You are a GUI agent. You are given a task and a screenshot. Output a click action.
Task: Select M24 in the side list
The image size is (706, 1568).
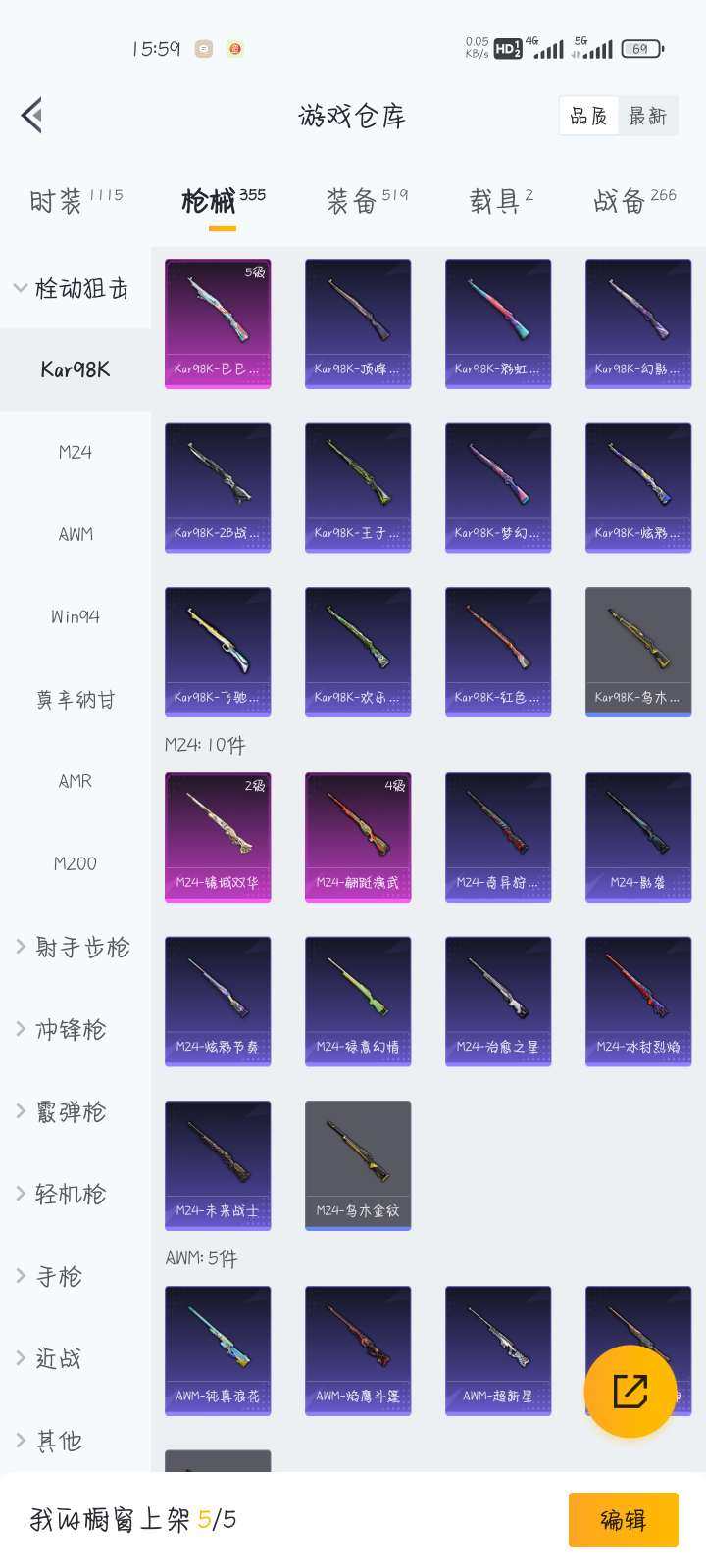pyautogui.click(x=76, y=452)
